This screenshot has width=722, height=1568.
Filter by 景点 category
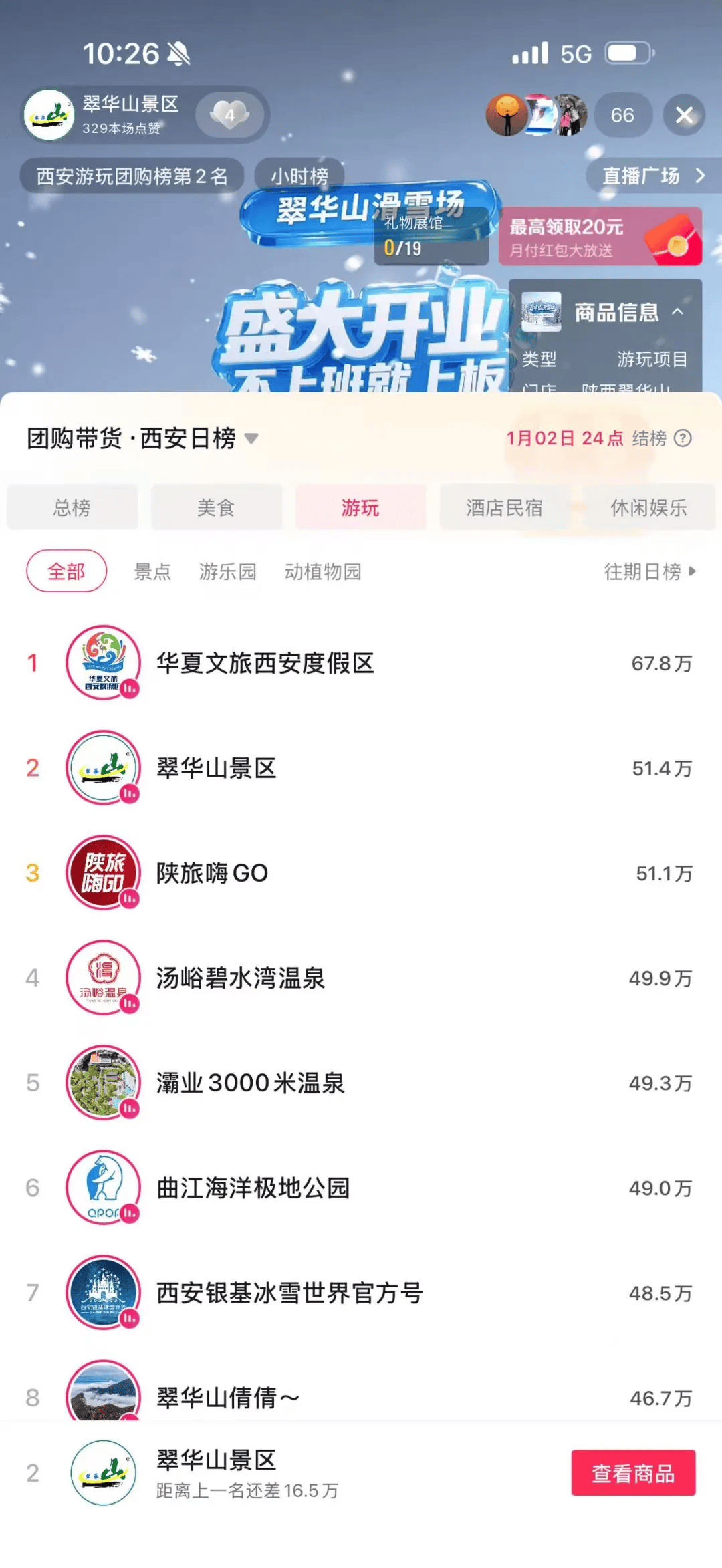(152, 571)
